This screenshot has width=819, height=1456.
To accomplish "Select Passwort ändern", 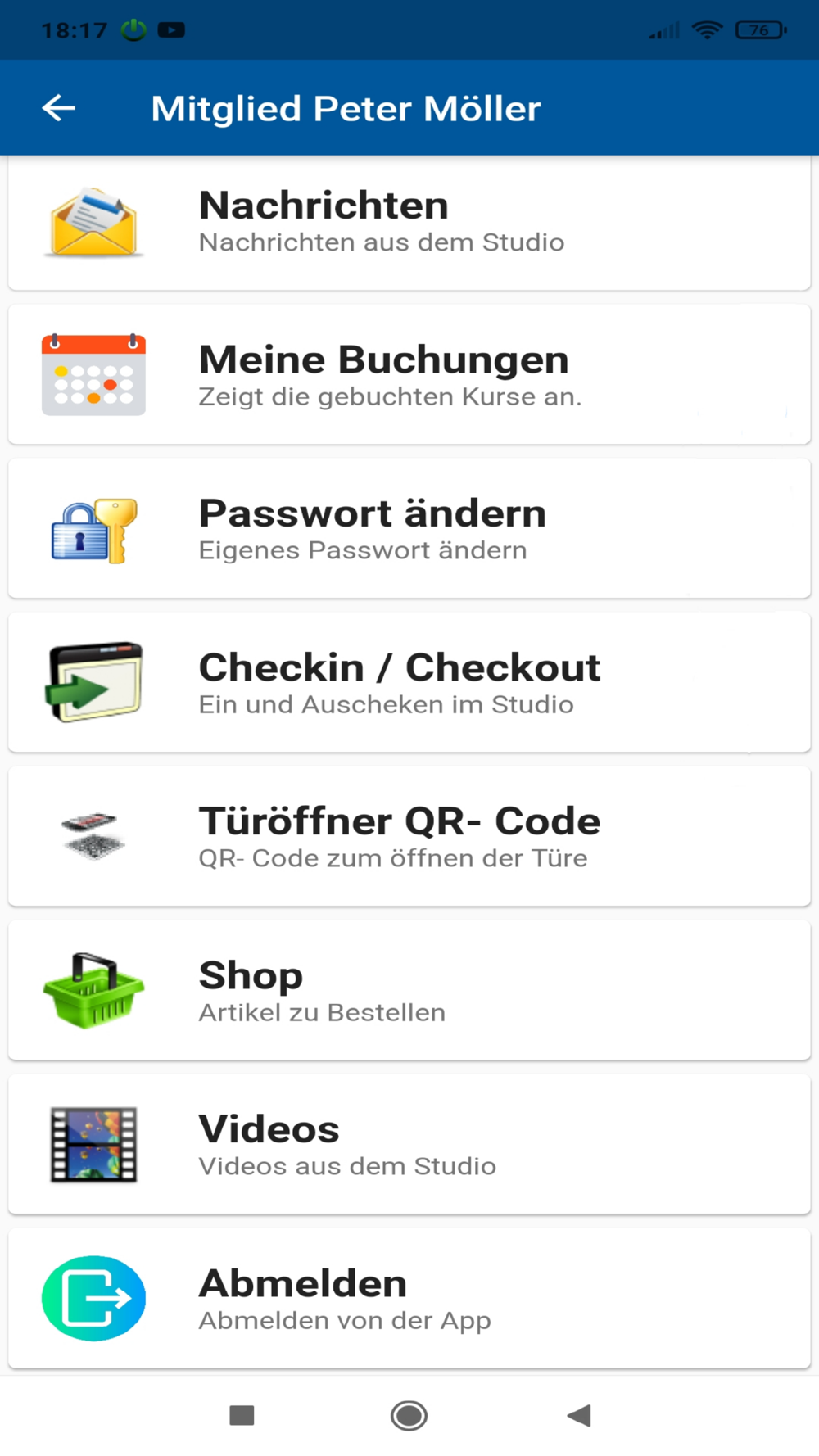I will point(409,529).
